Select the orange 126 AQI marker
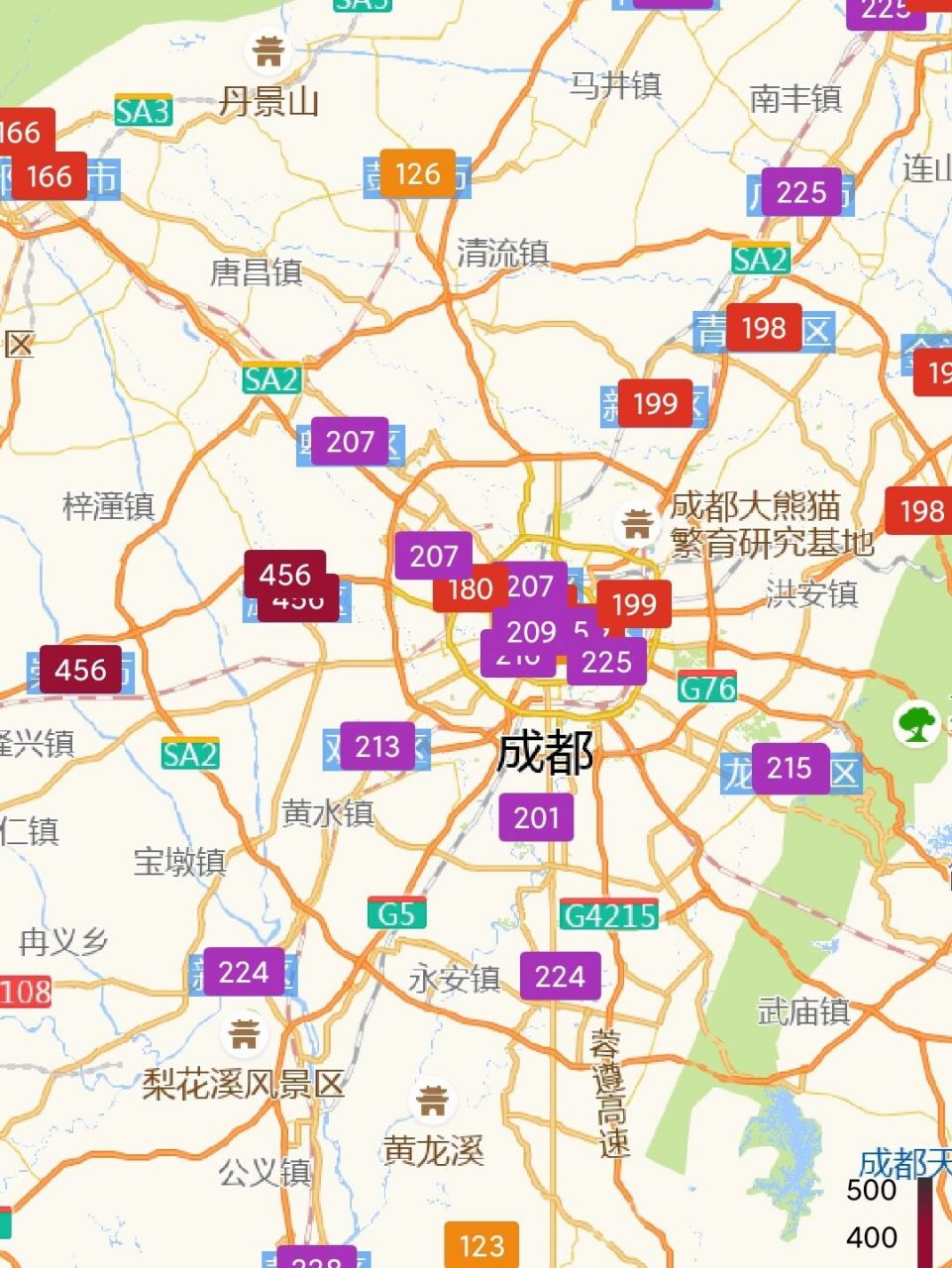This screenshot has width=952, height=1268. pyautogui.click(x=417, y=173)
